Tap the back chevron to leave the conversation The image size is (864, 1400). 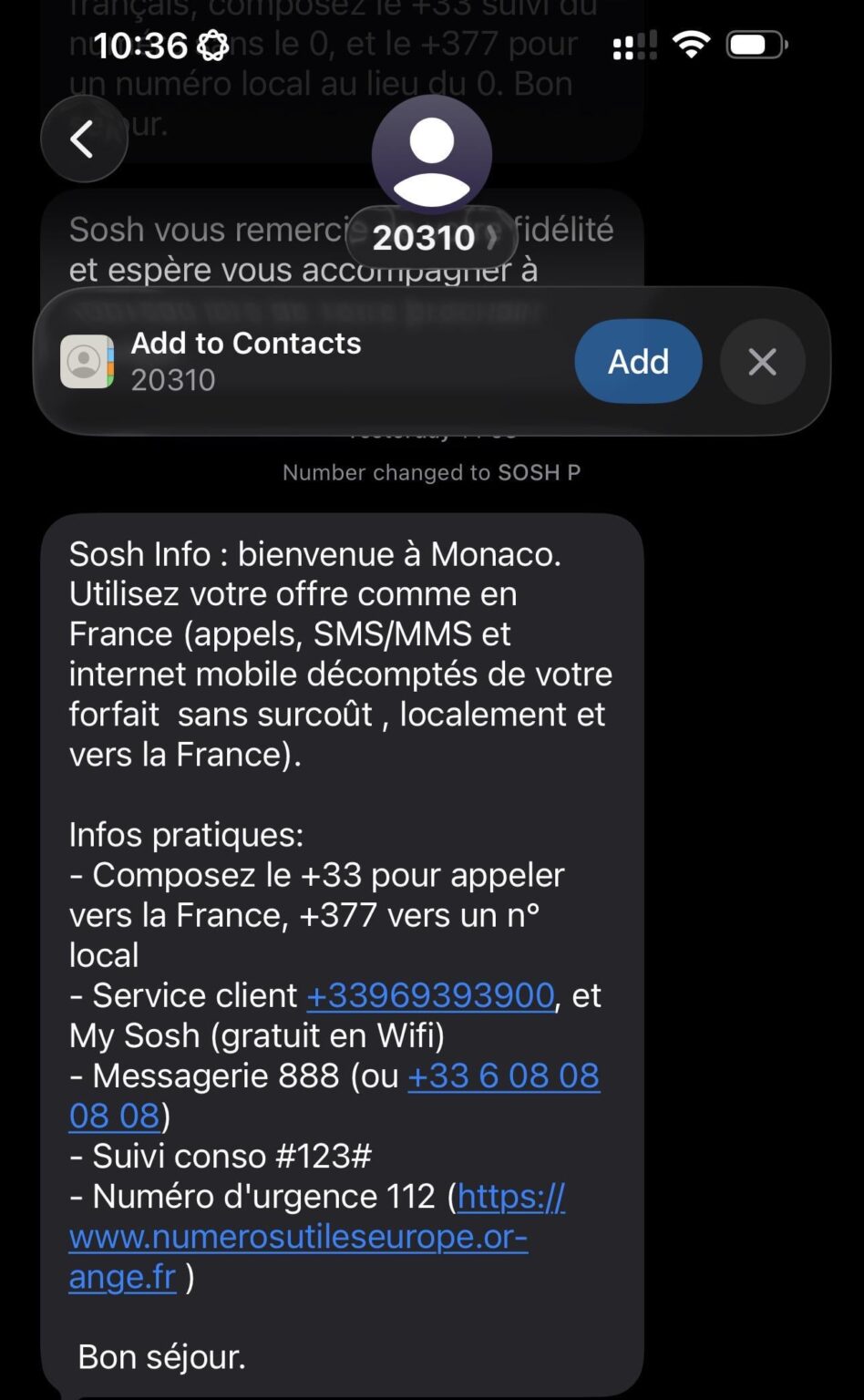[84, 139]
